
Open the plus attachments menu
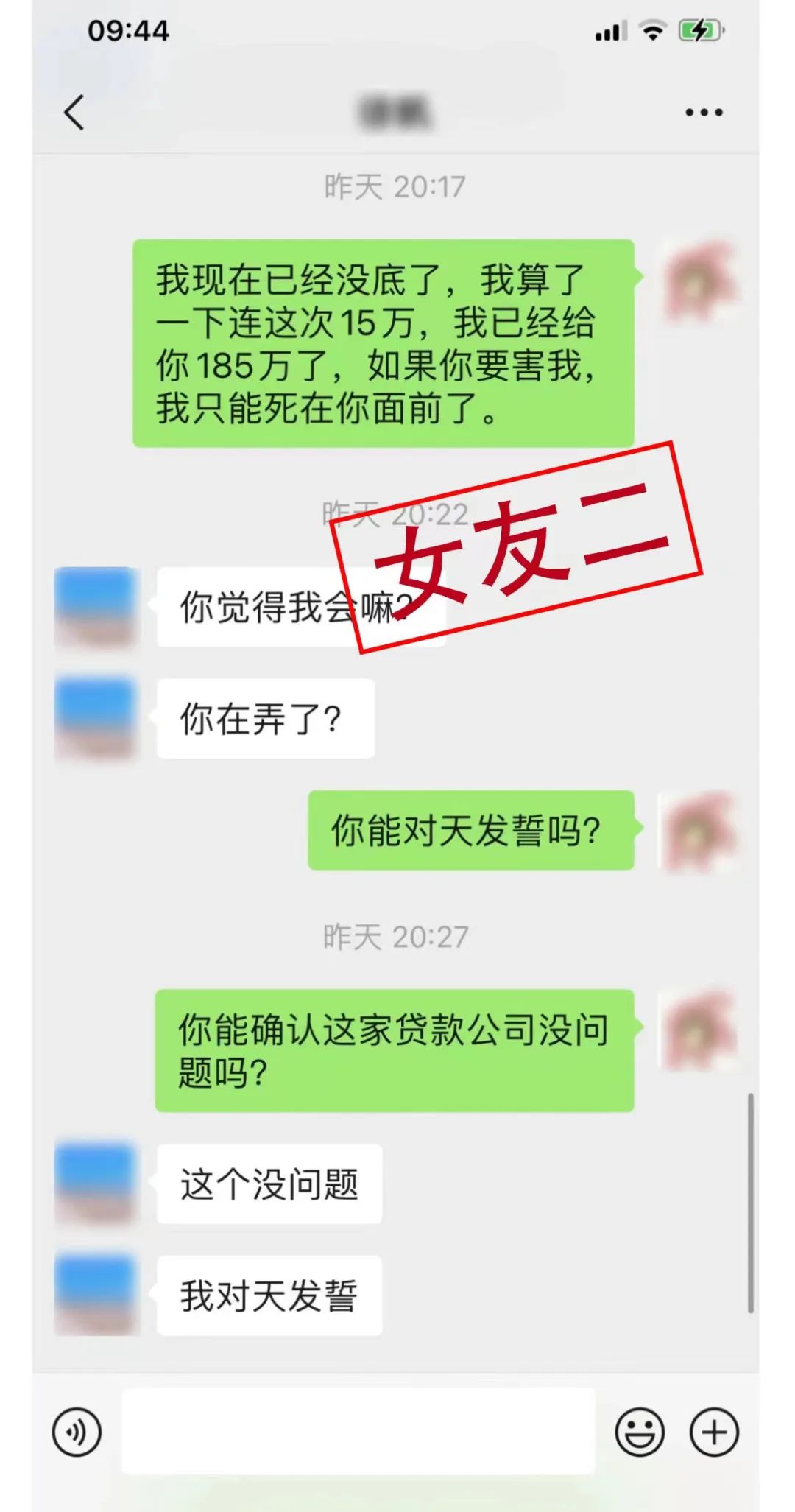(x=713, y=1432)
